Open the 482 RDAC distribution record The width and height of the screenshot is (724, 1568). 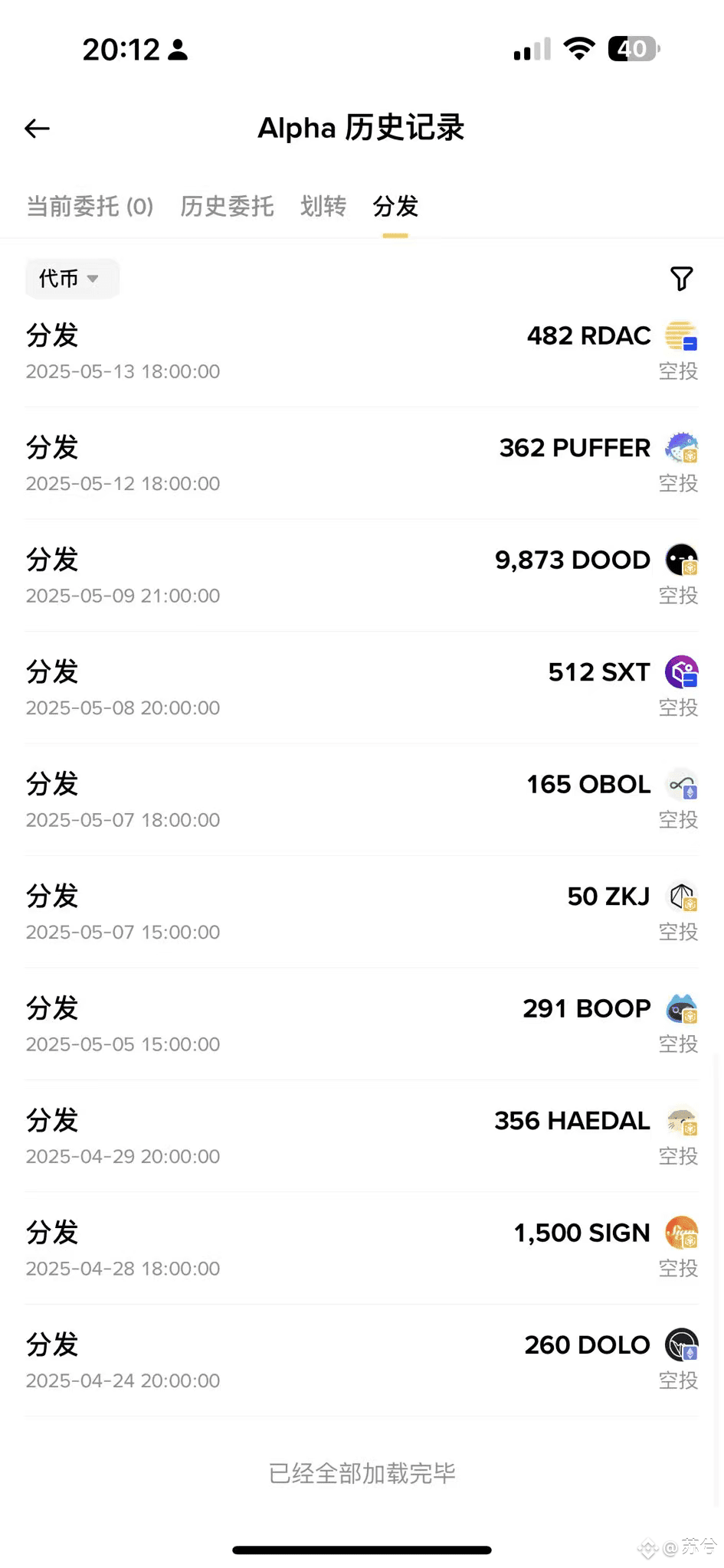tap(362, 351)
